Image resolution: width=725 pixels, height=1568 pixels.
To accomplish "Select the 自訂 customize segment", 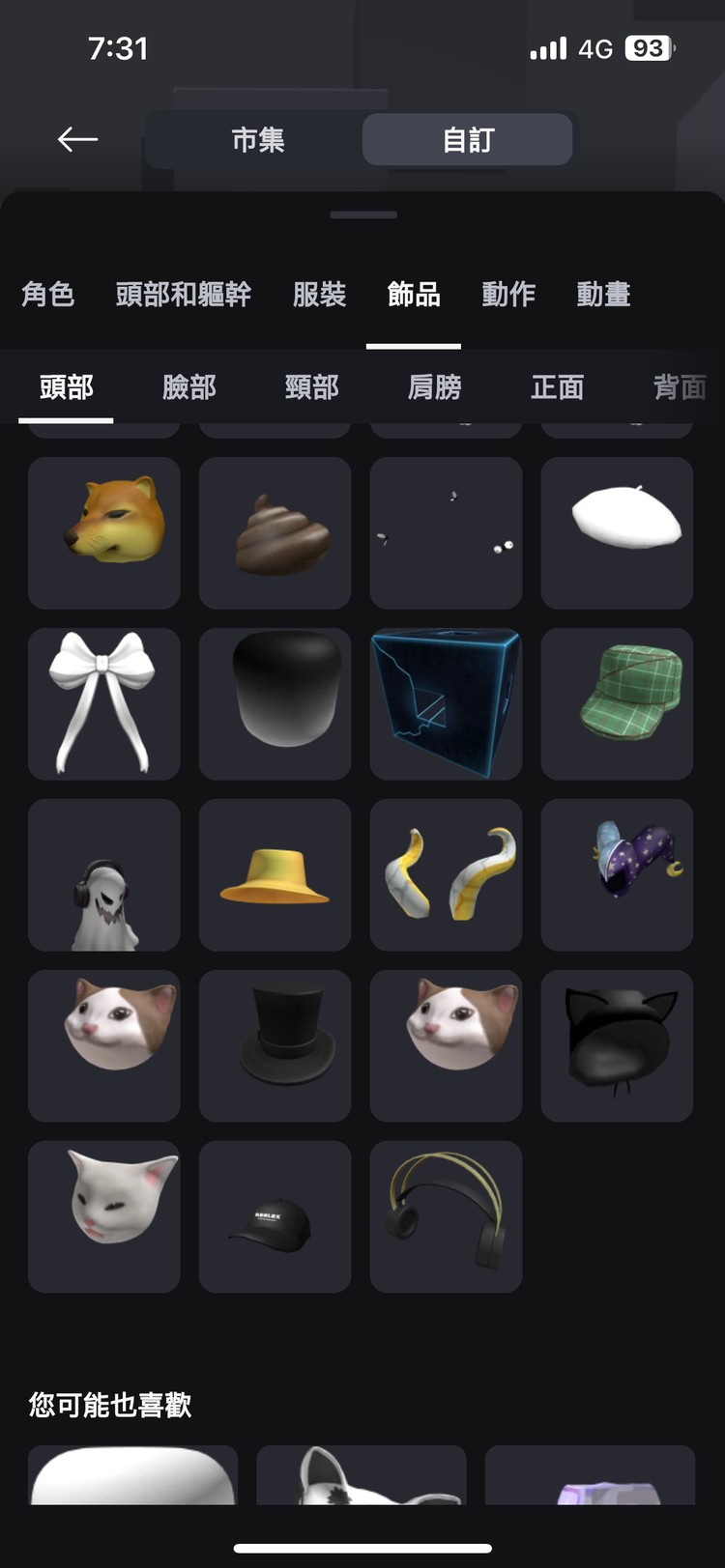I will tap(468, 140).
